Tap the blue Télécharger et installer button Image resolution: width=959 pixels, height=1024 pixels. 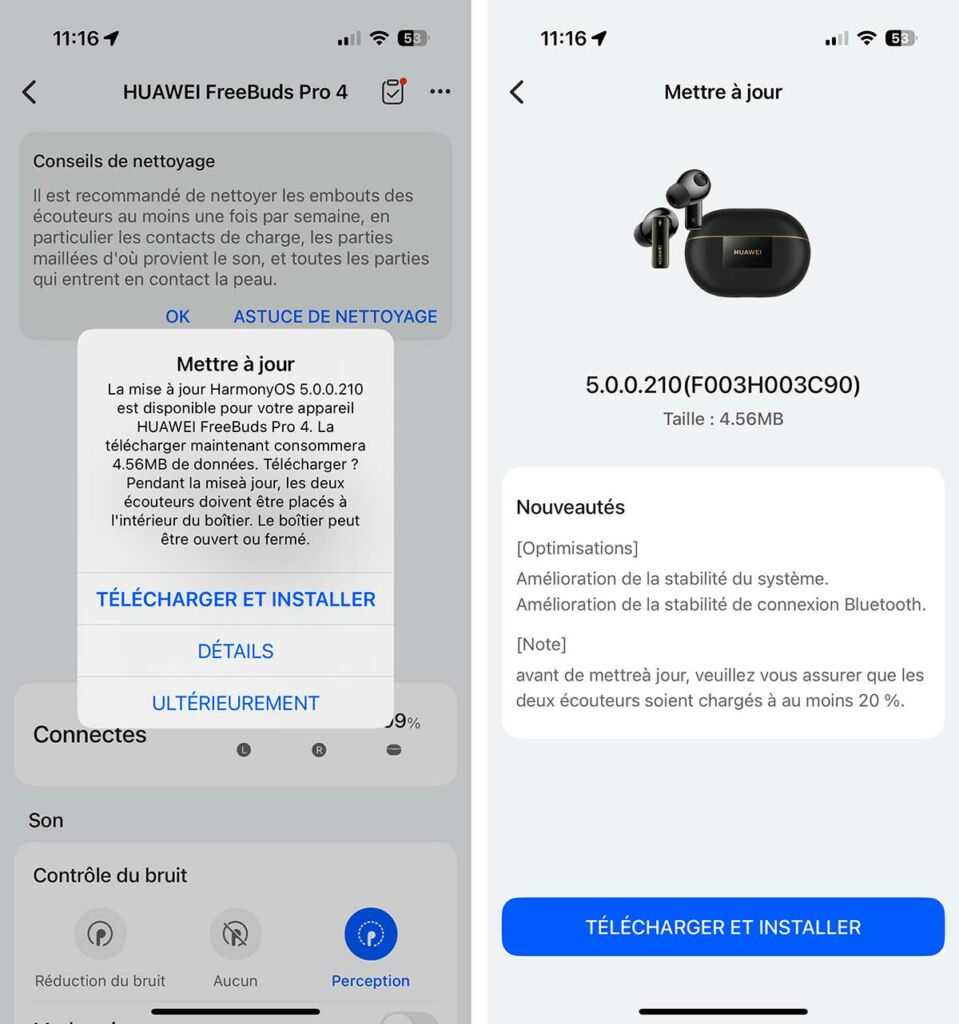click(x=723, y=927)
